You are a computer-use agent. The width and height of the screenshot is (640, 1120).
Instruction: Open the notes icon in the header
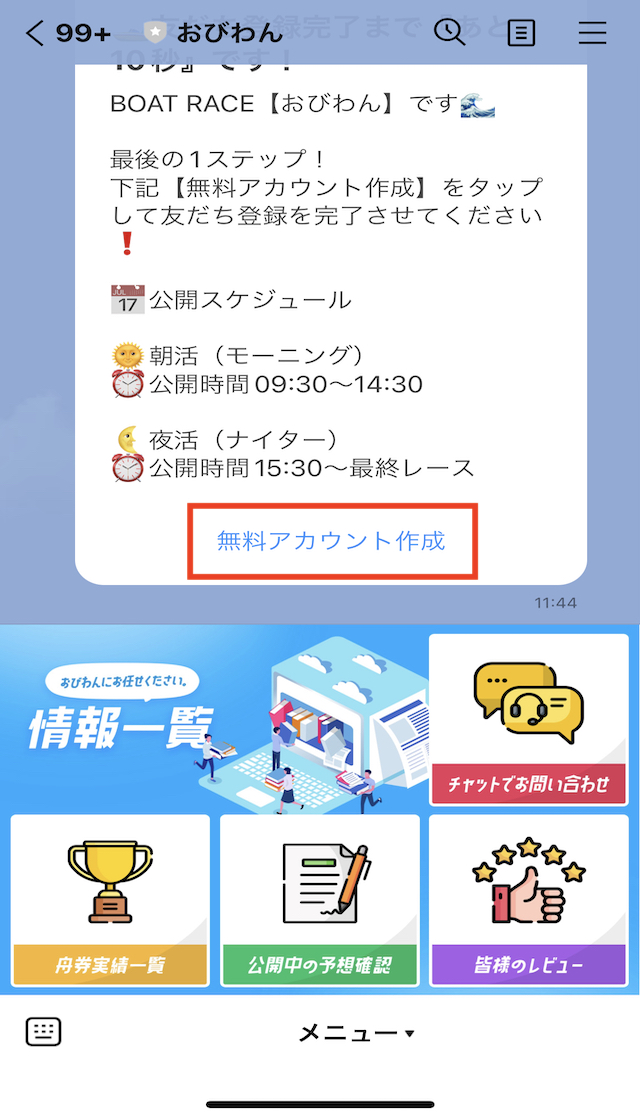click(521, 33)
